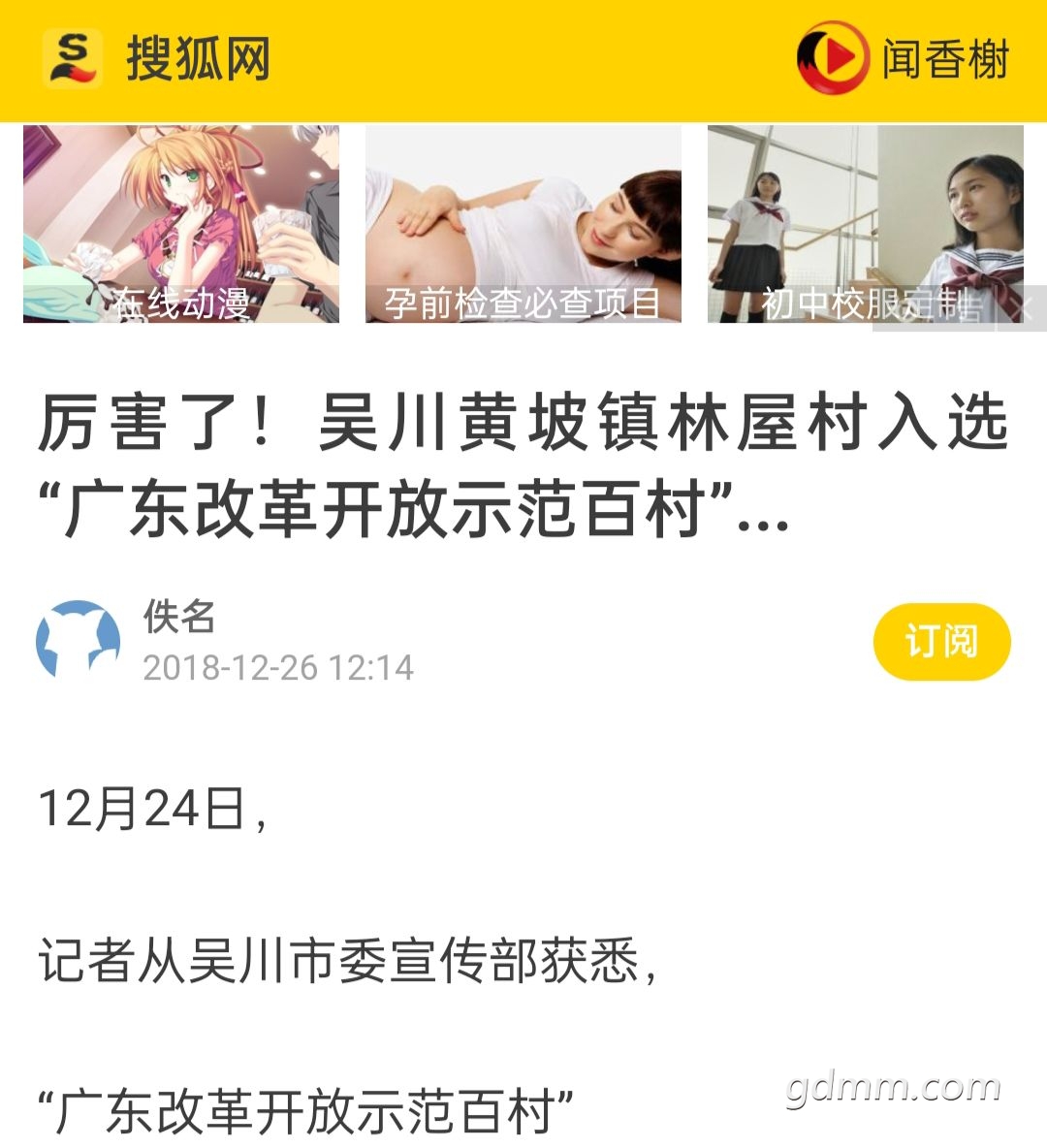1047x1148 pixels.
Task: Subscribe with the 订阅 button
Action: point(941,642)
